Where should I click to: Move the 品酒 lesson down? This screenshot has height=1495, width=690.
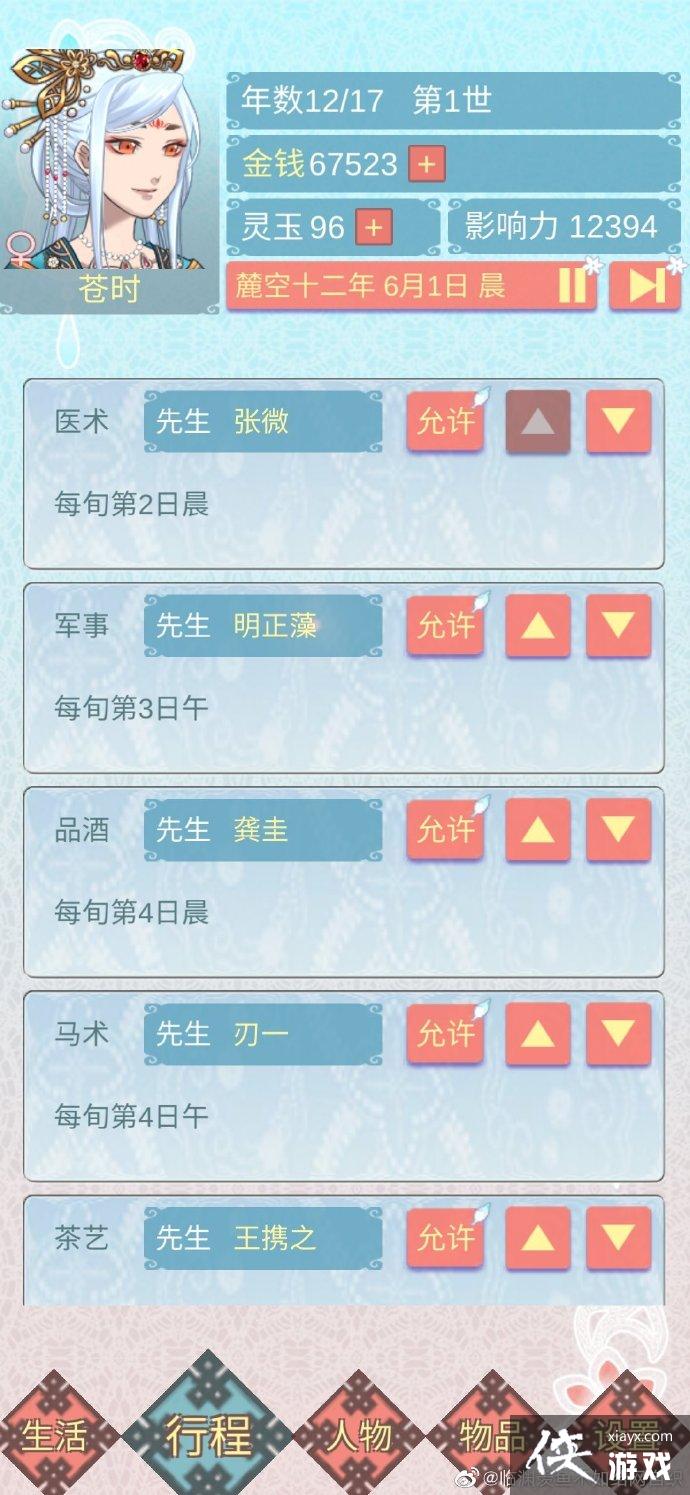pos(618,830)
